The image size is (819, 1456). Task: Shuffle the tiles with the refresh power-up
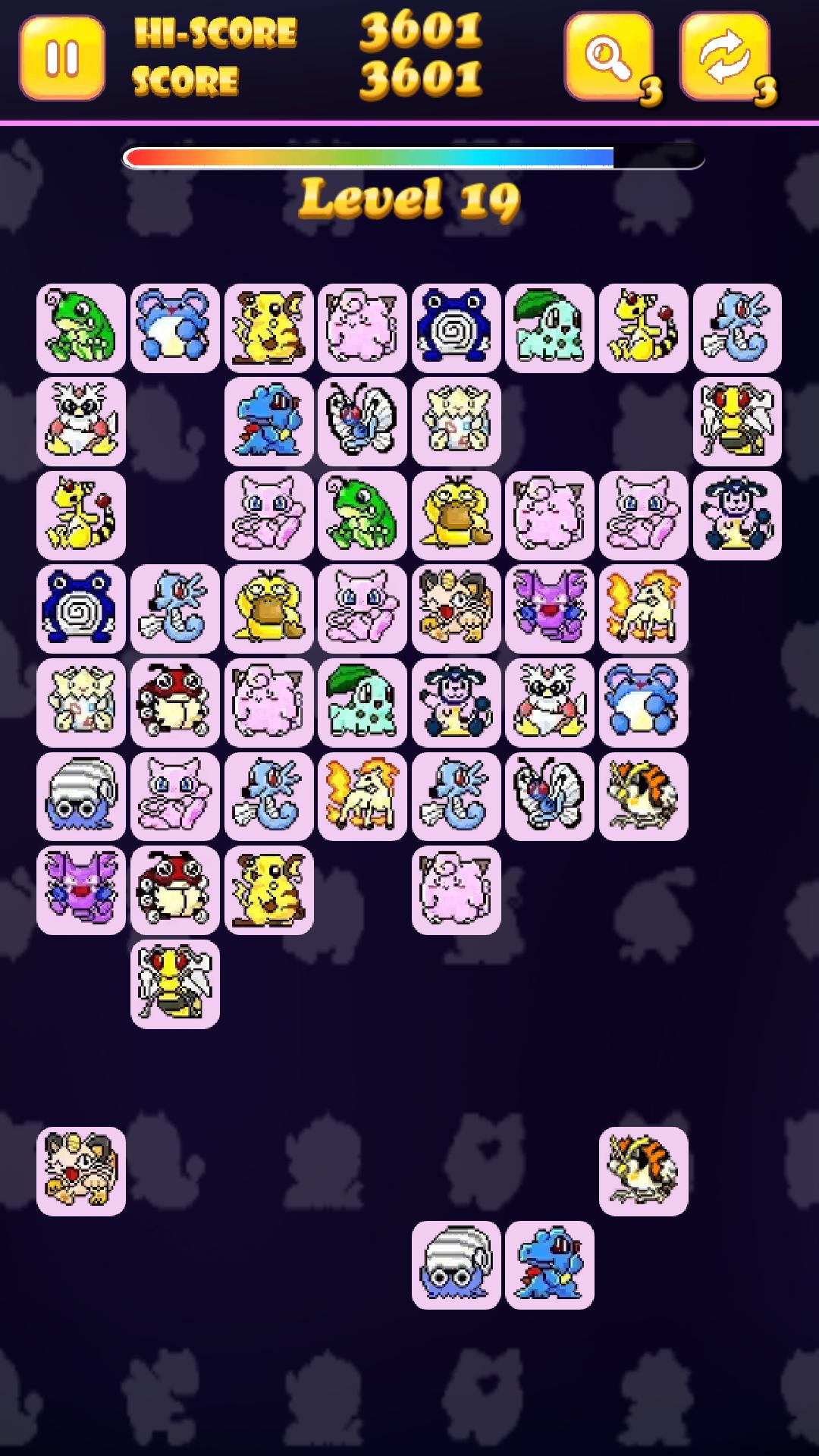pyautogui.click(x=725, y=57)
